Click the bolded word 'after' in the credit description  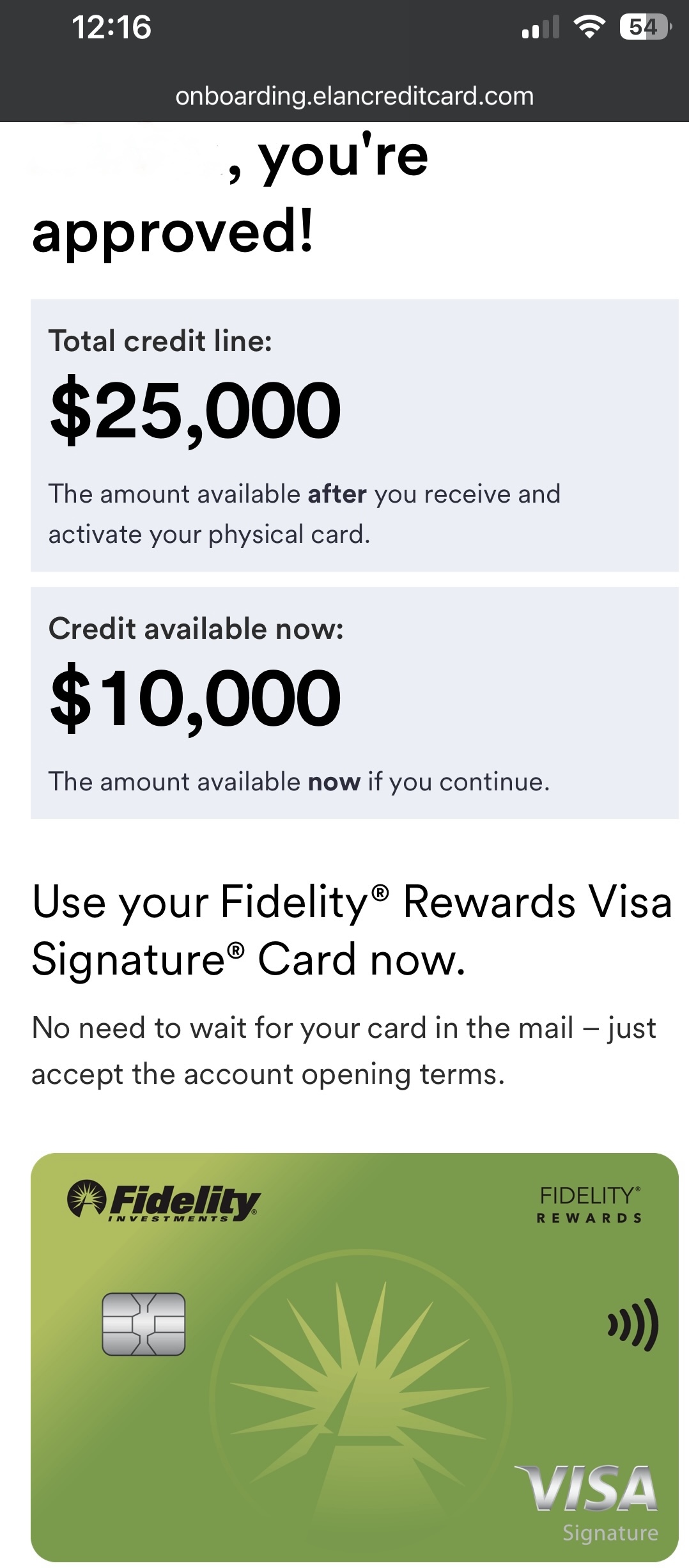(337, 493)
